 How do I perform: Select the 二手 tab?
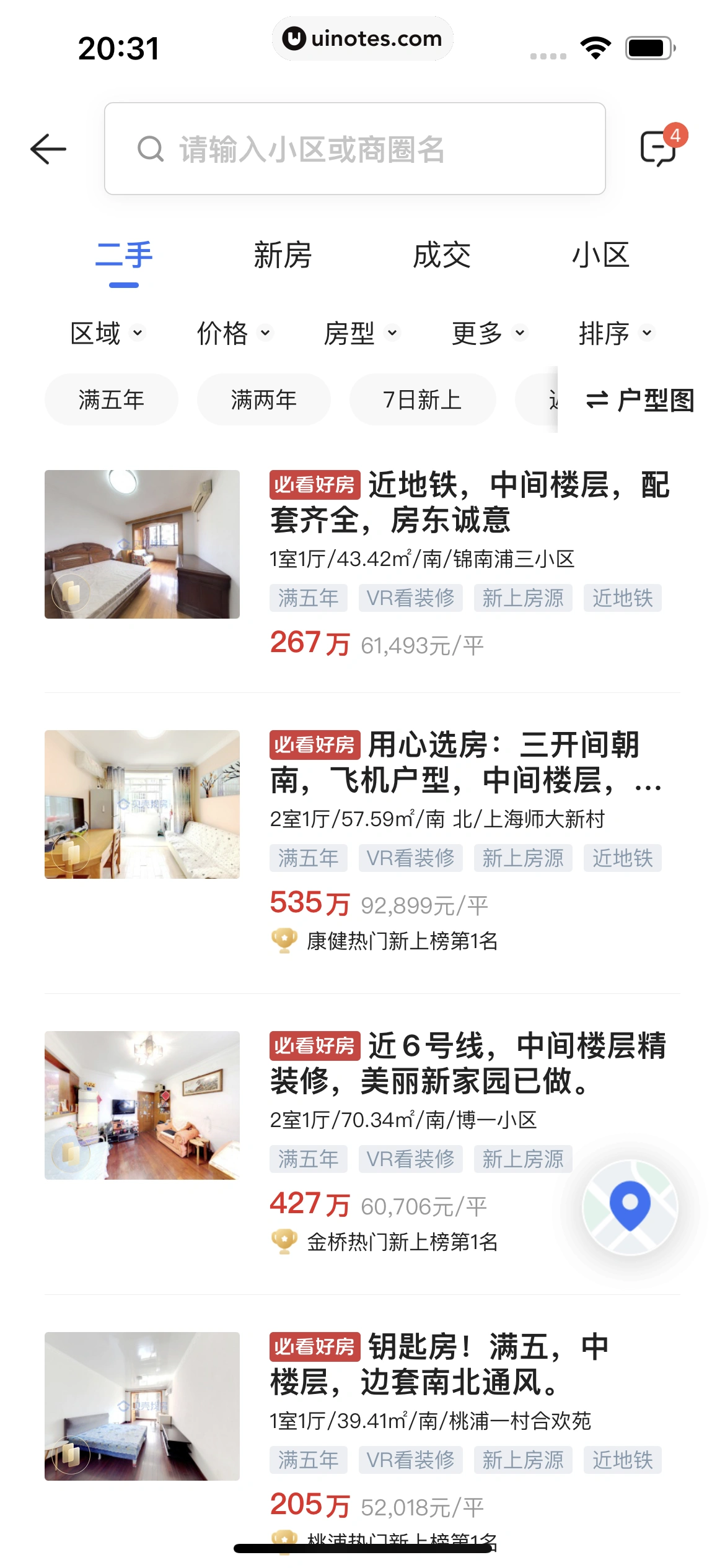[x=124, y=256]
